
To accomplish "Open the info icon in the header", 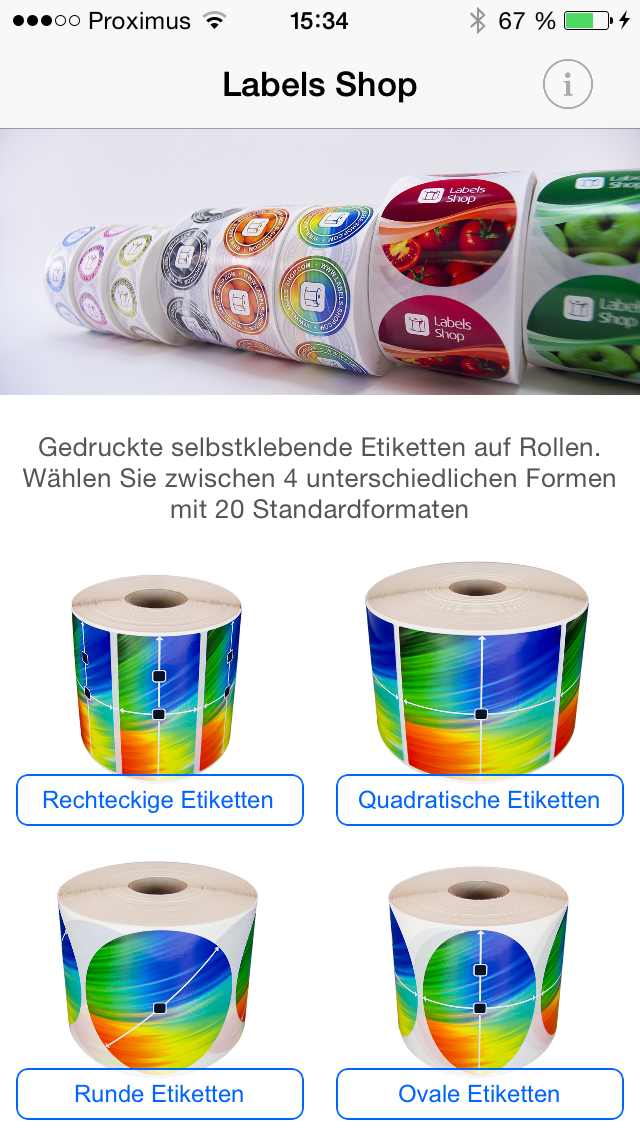I will 568,85.
